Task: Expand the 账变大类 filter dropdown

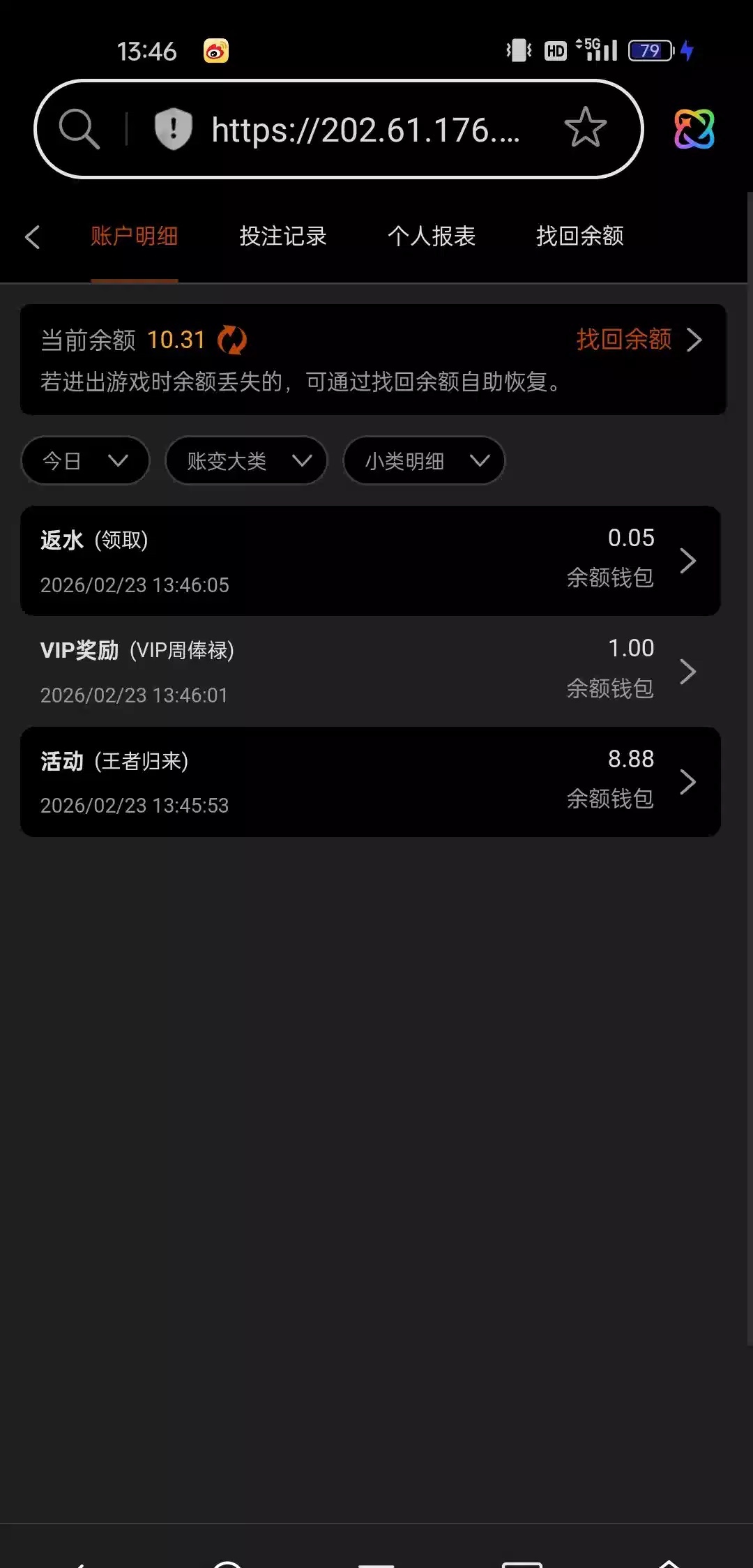Action: click(x=246, y=460)
